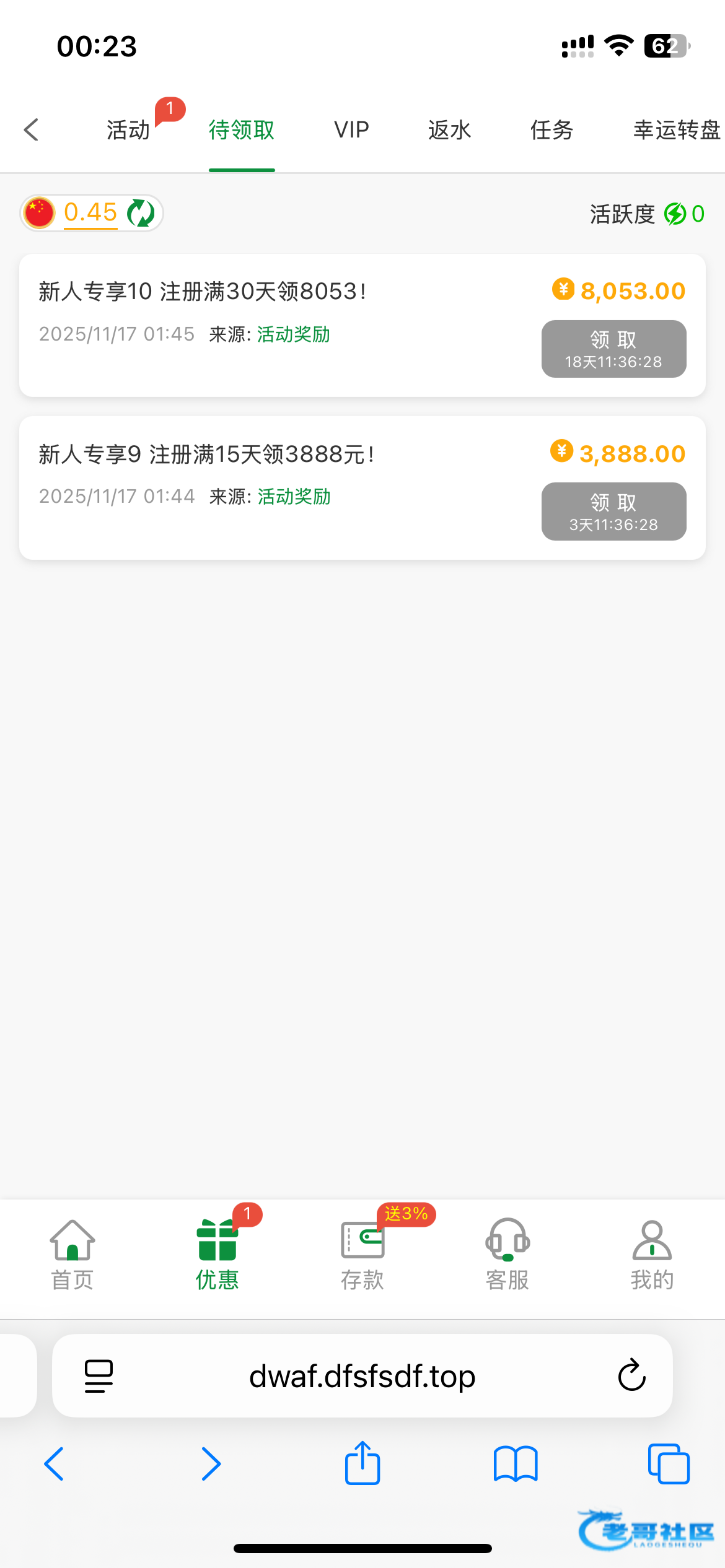Open Safari bookmarks
This screenshot has height=1568, width=725.
[516, 1464]
